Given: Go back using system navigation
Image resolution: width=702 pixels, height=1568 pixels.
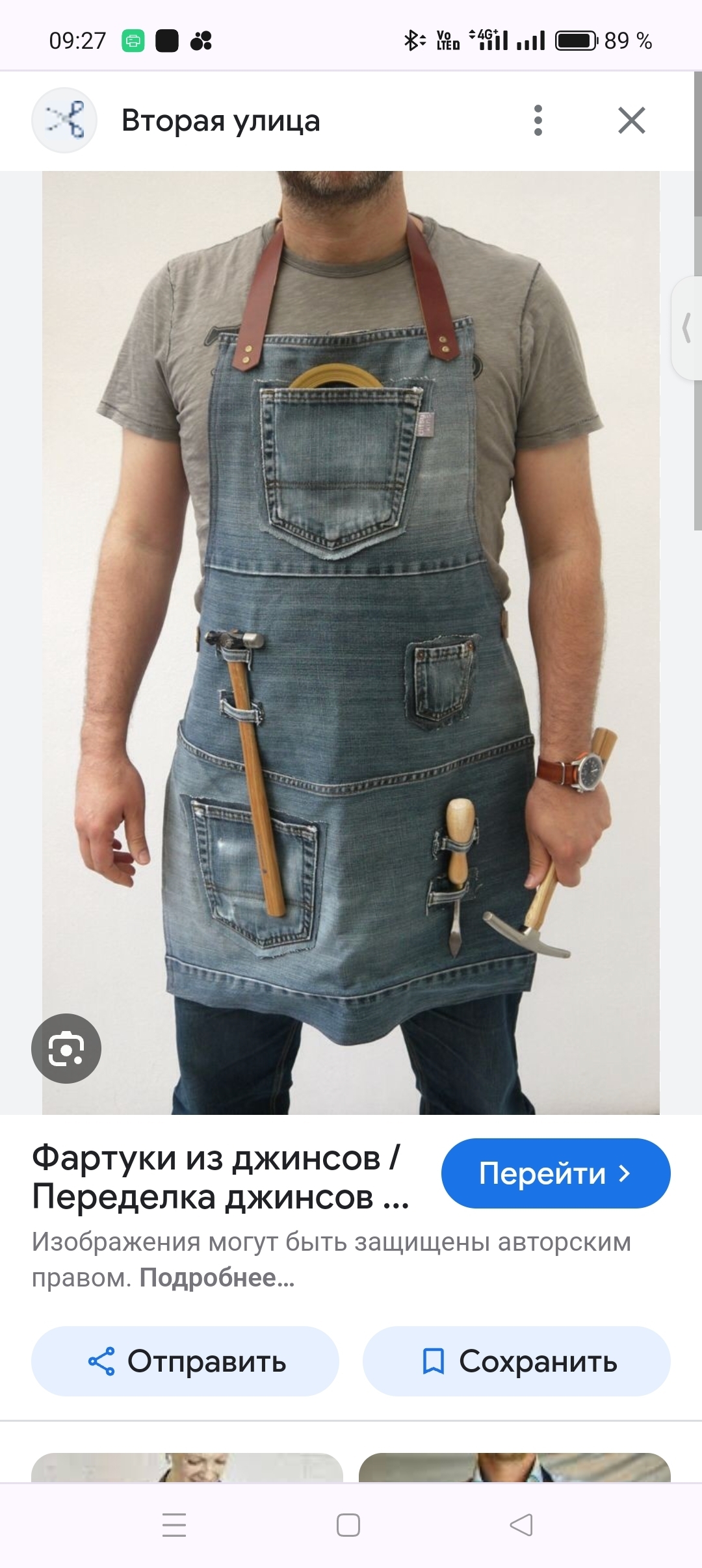Looking at the screenshot, I should point(521,1524).
